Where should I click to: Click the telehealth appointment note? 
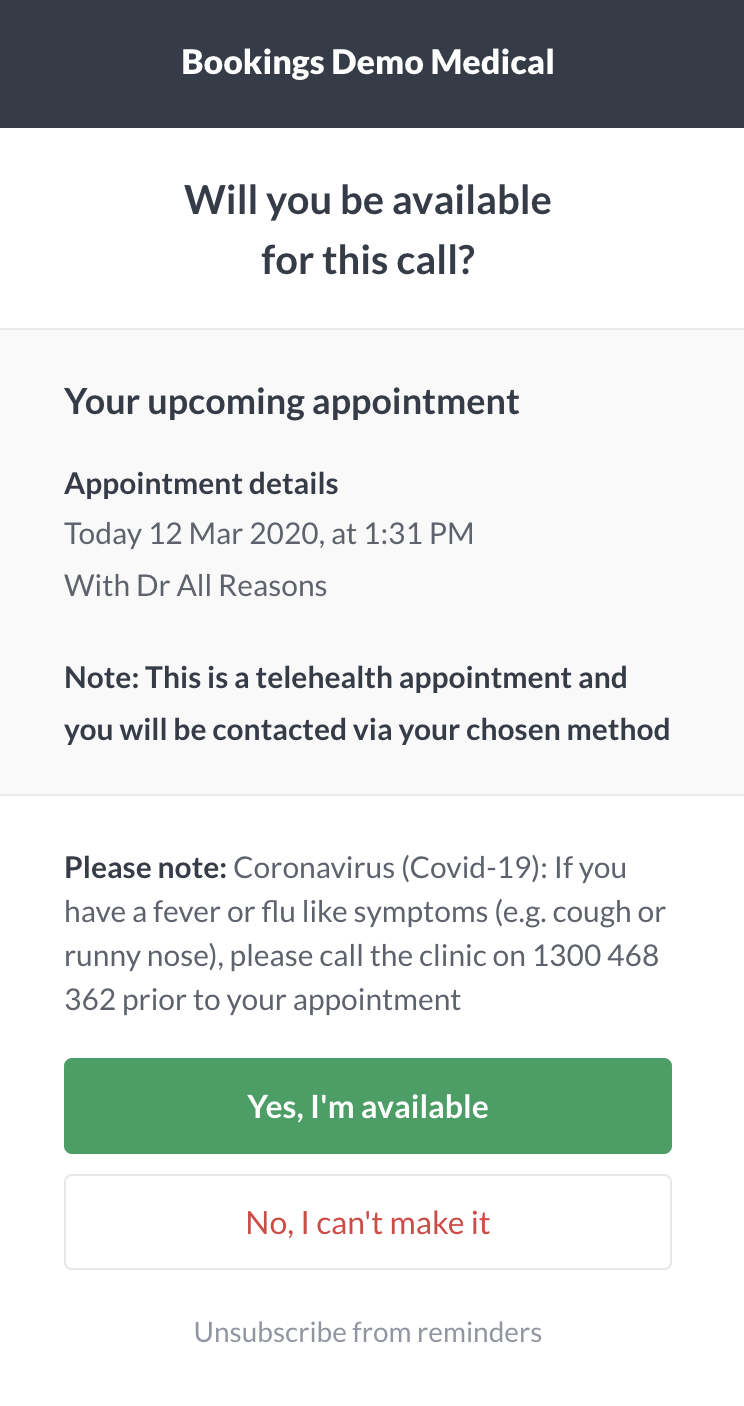coord(366,703)
